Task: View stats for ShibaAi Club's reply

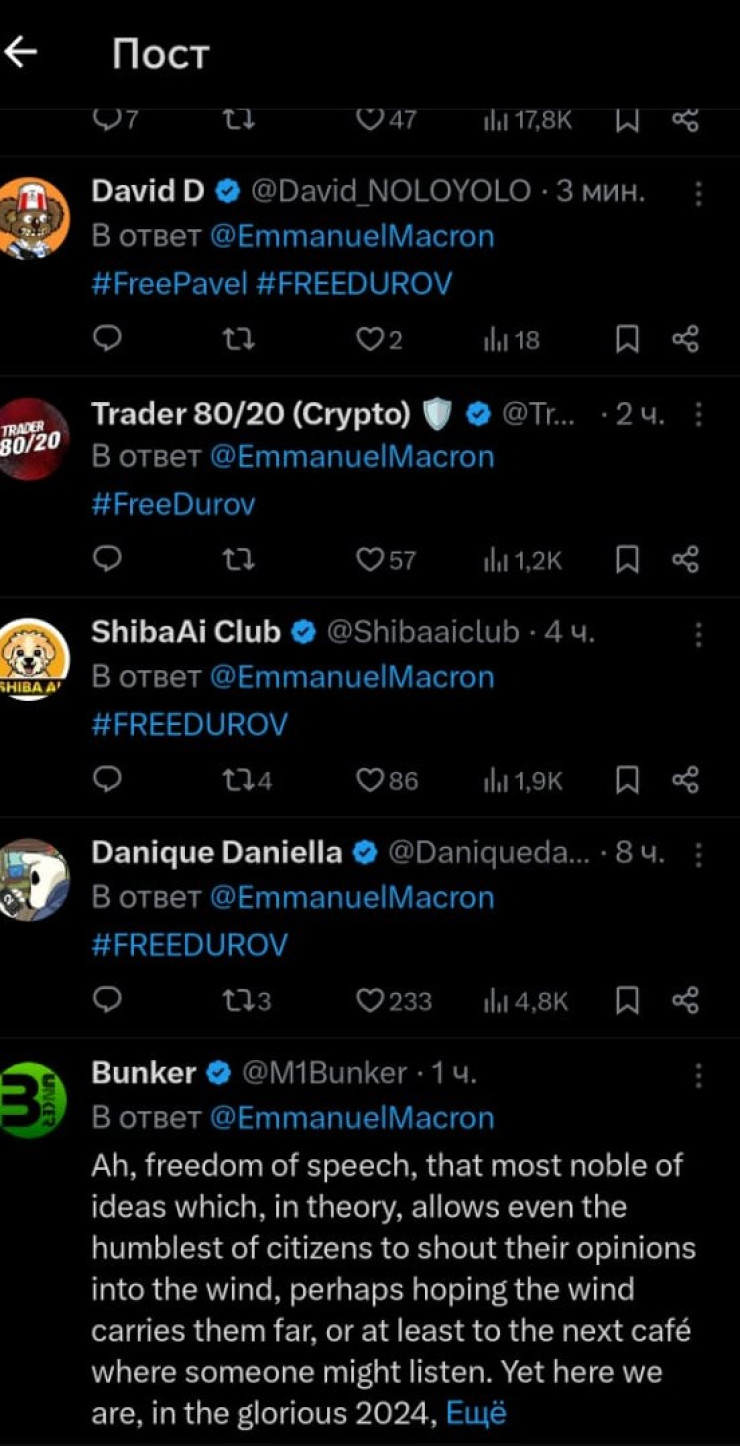Action: pos(523,781)
